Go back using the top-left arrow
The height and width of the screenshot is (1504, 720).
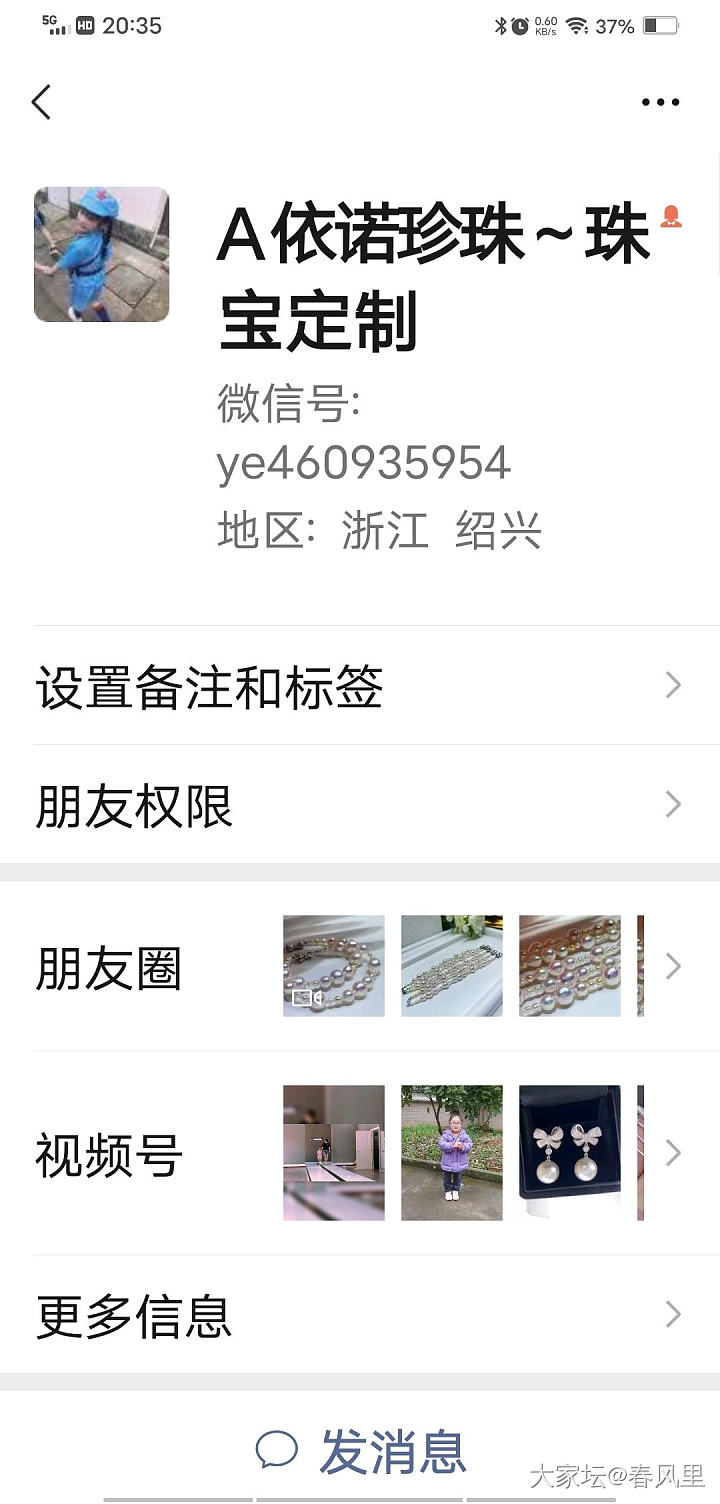(41, 102)
